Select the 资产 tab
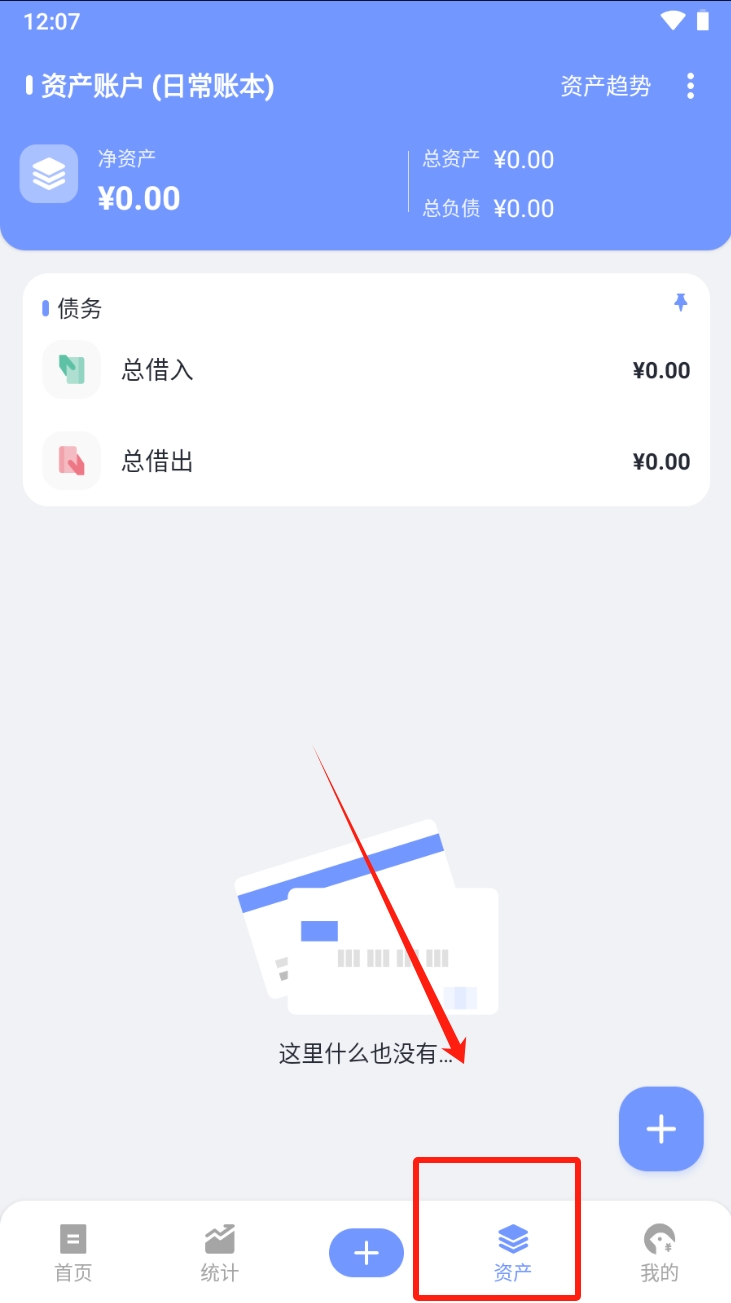This screenshot has height=1303, width=731. (x=513, y=1252)
